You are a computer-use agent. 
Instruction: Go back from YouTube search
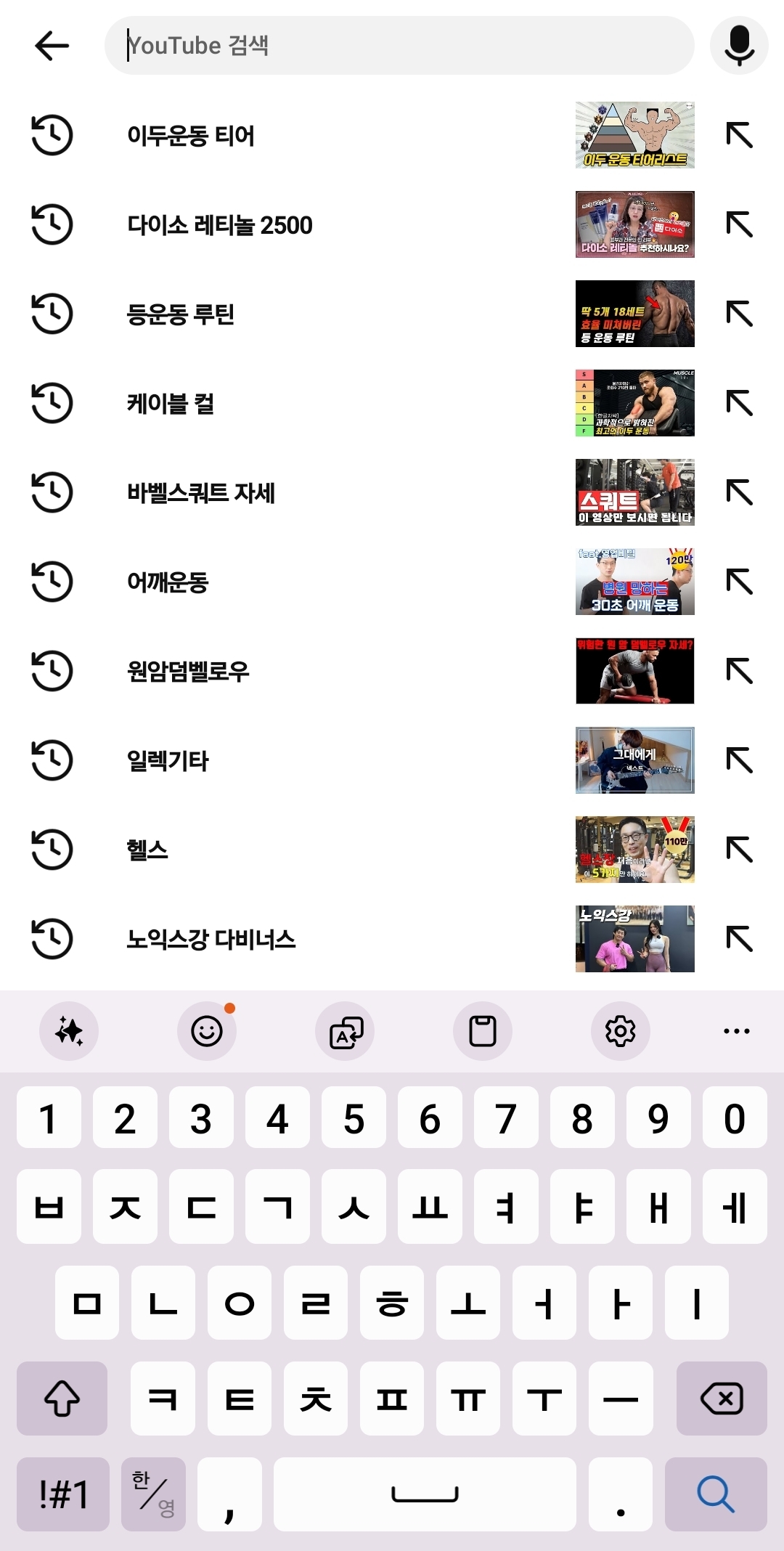coord(52,46)
